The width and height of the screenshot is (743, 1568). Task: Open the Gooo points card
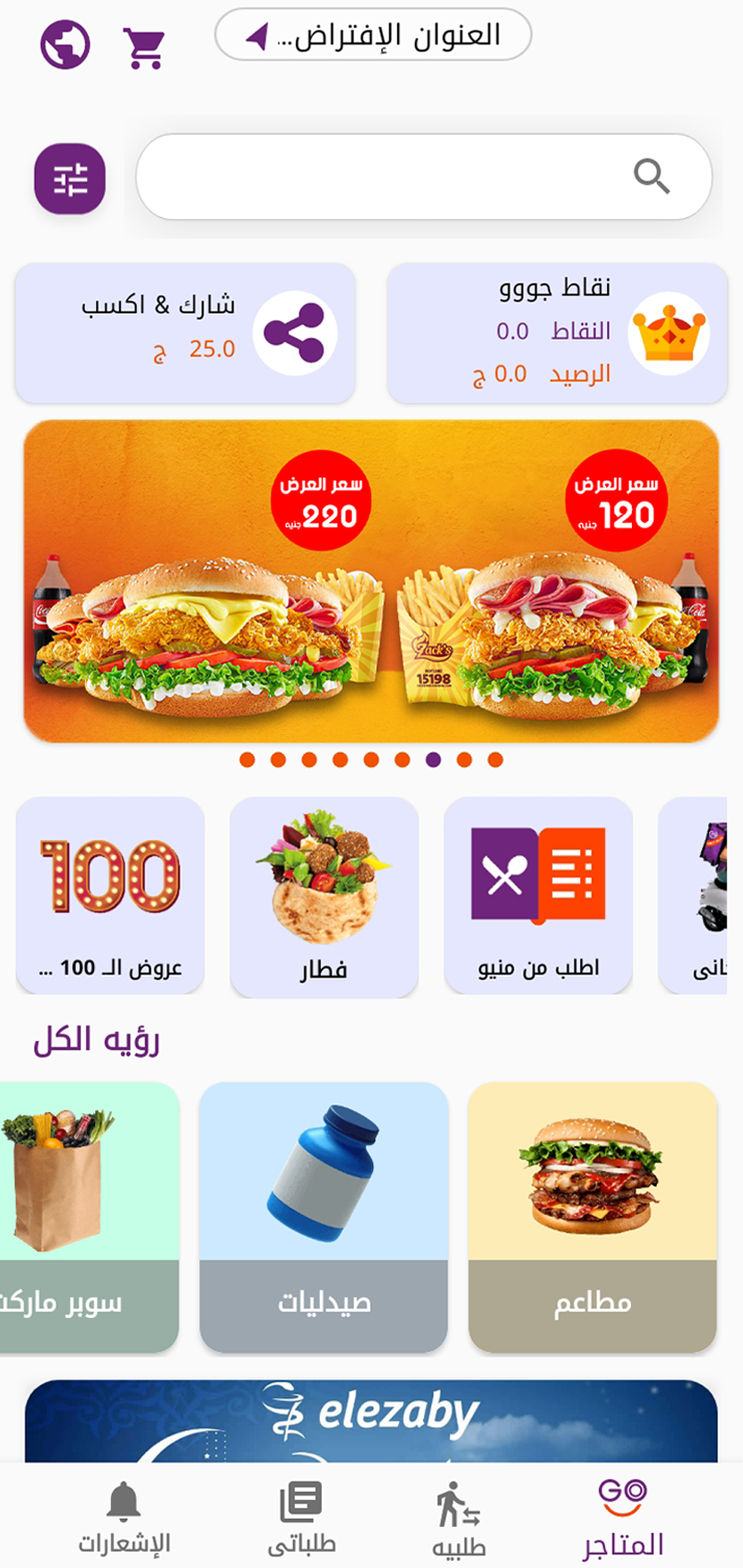(557, 333)
